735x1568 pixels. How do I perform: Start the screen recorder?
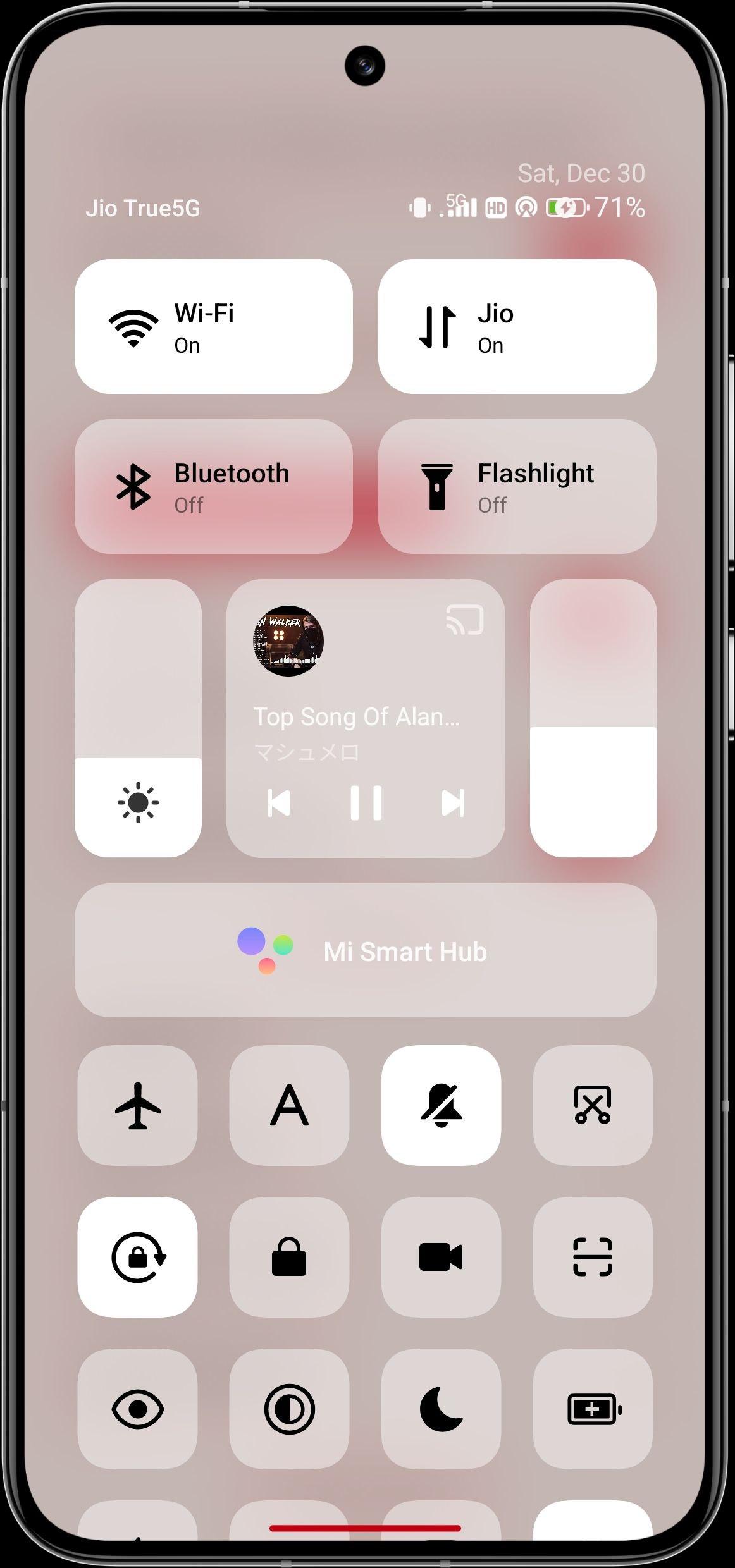click(x=441, y=1257)
